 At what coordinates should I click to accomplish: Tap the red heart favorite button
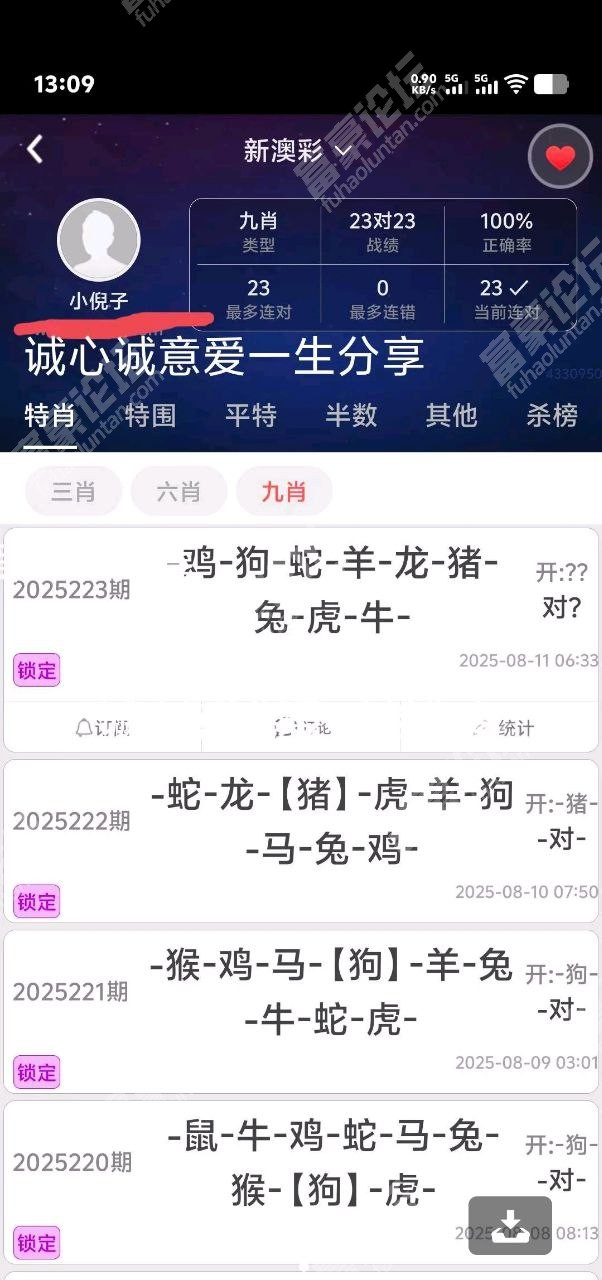(560, 157)
